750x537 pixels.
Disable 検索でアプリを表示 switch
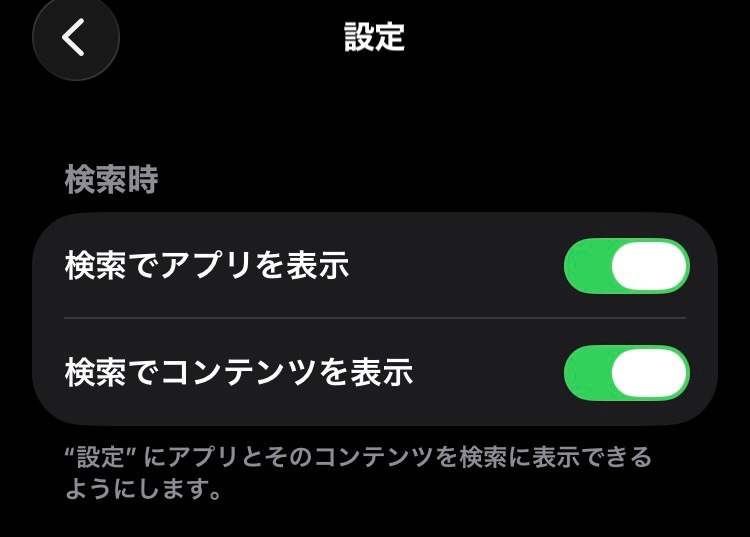point(626,267)
